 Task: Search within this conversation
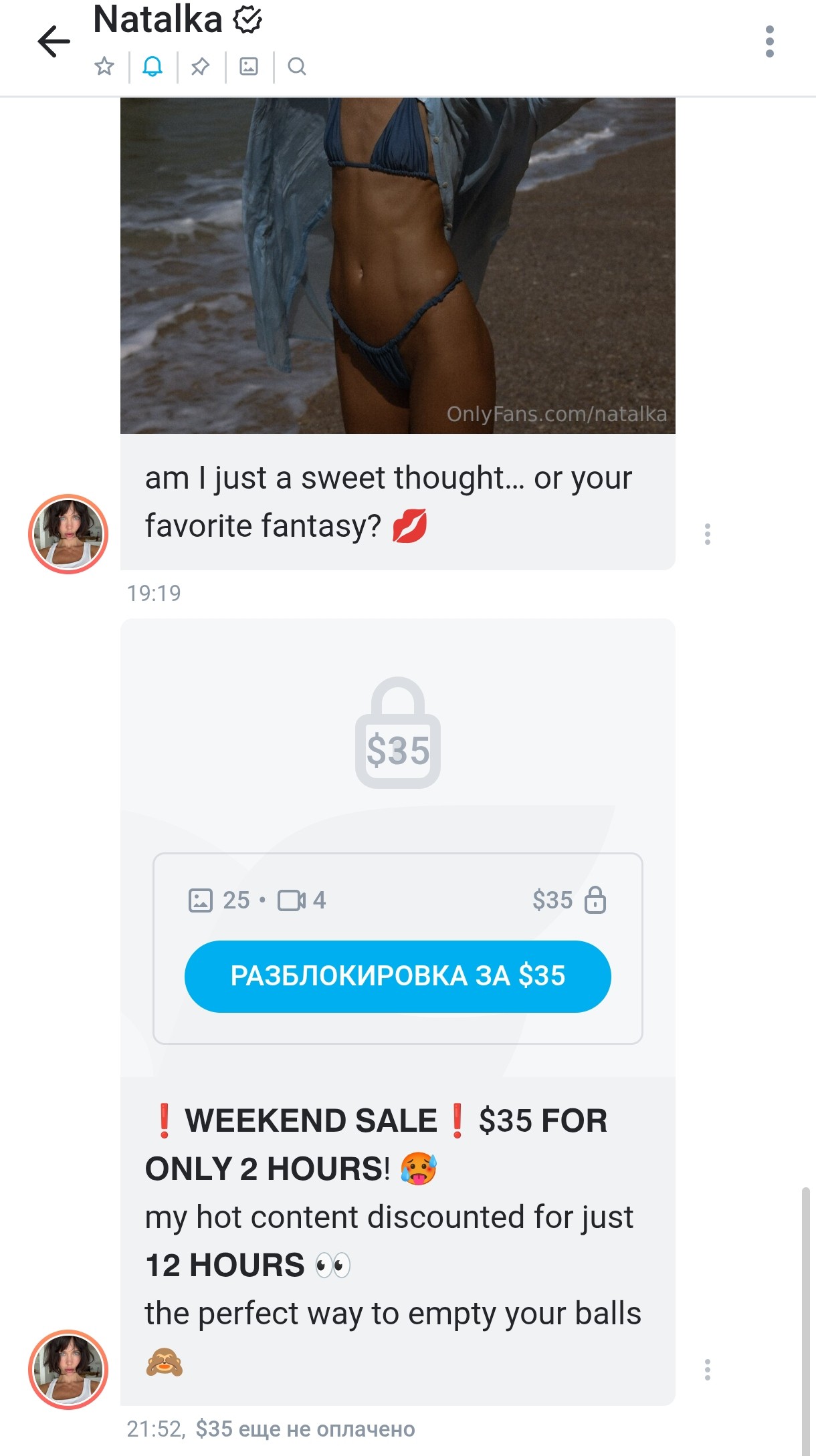297,66
